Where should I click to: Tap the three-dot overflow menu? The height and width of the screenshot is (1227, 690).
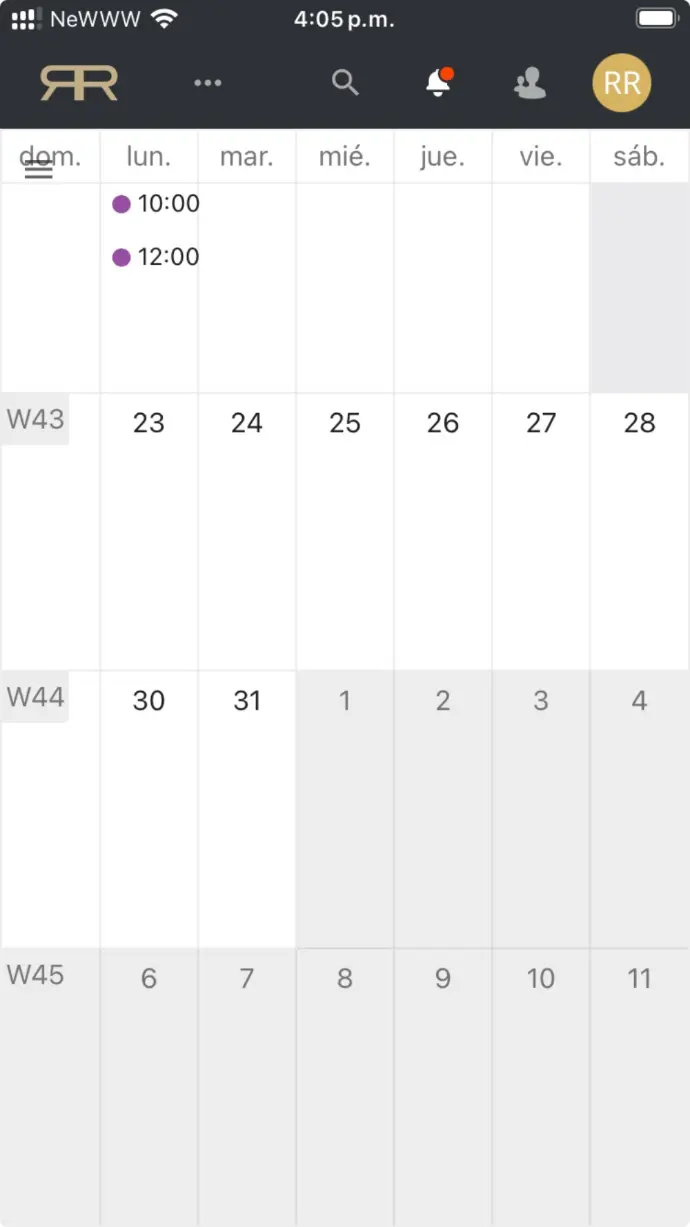(208, 83)
